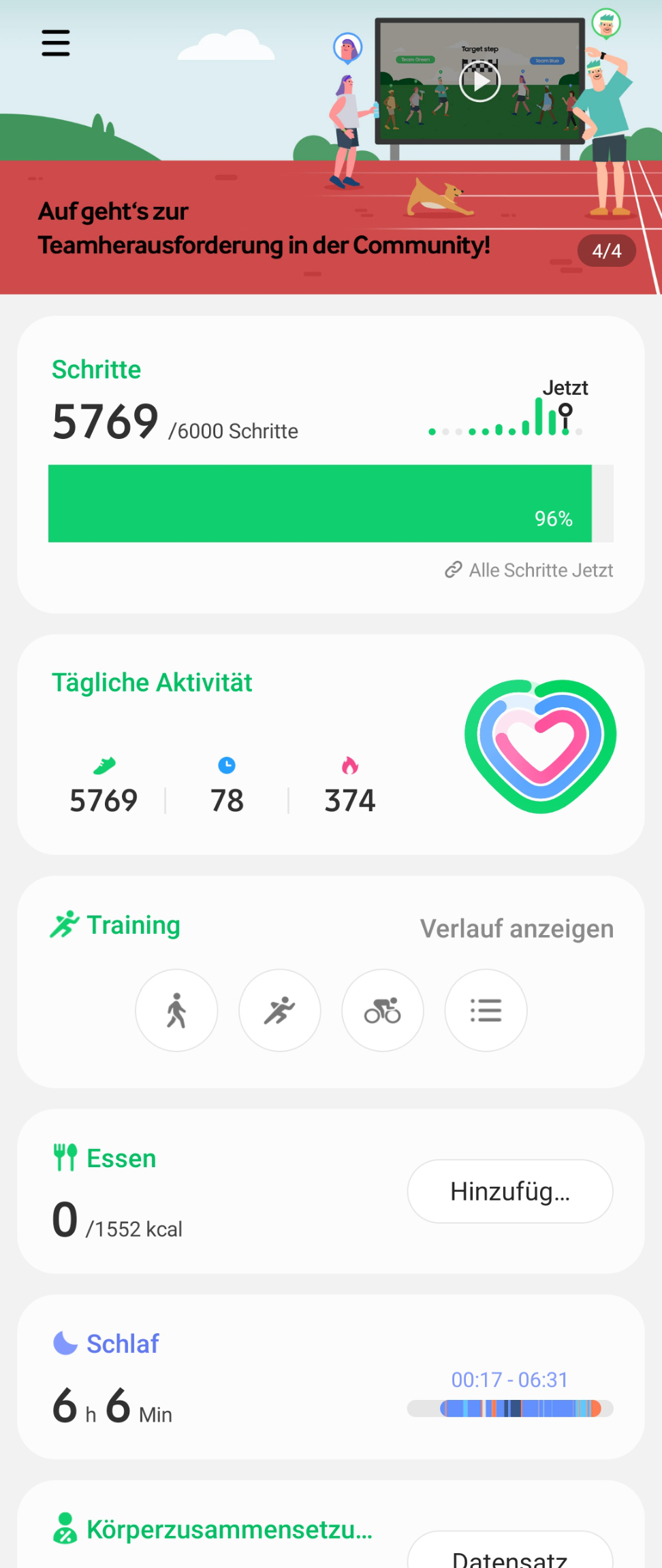Play the team challenge video
Screen dimensions: 662x1568
coord(480,82)
